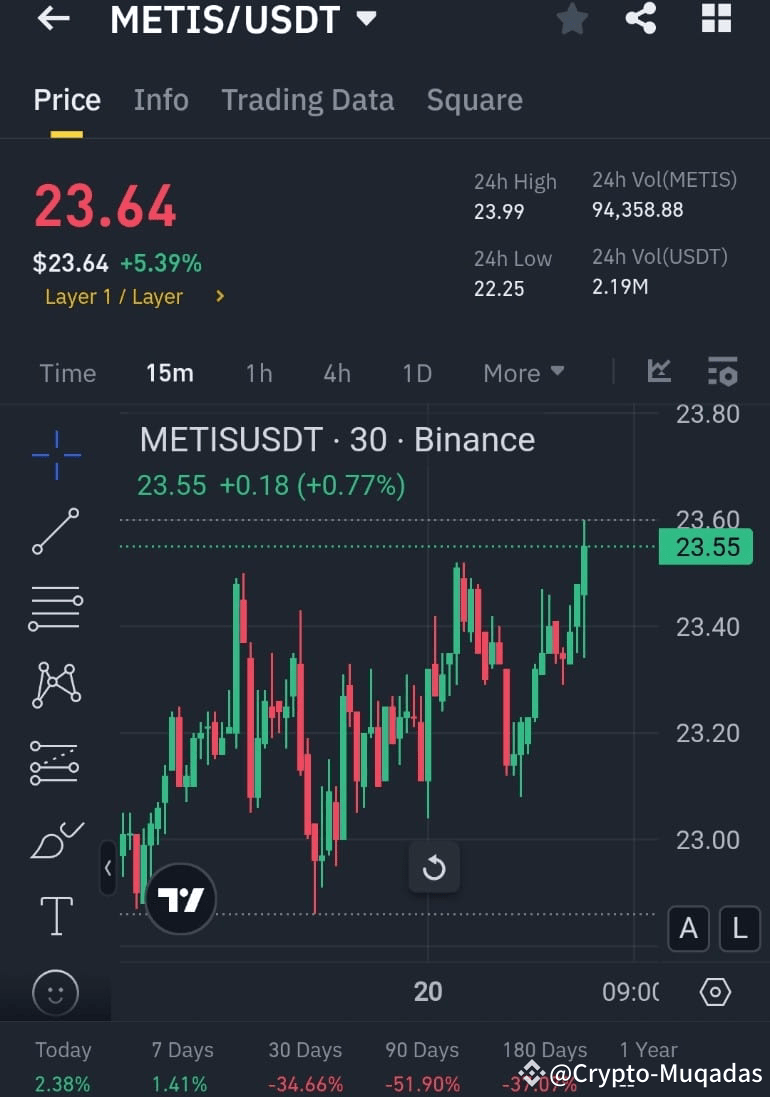
Task: Open the emoji sticker tool
Action: click(x=55, y=991)
